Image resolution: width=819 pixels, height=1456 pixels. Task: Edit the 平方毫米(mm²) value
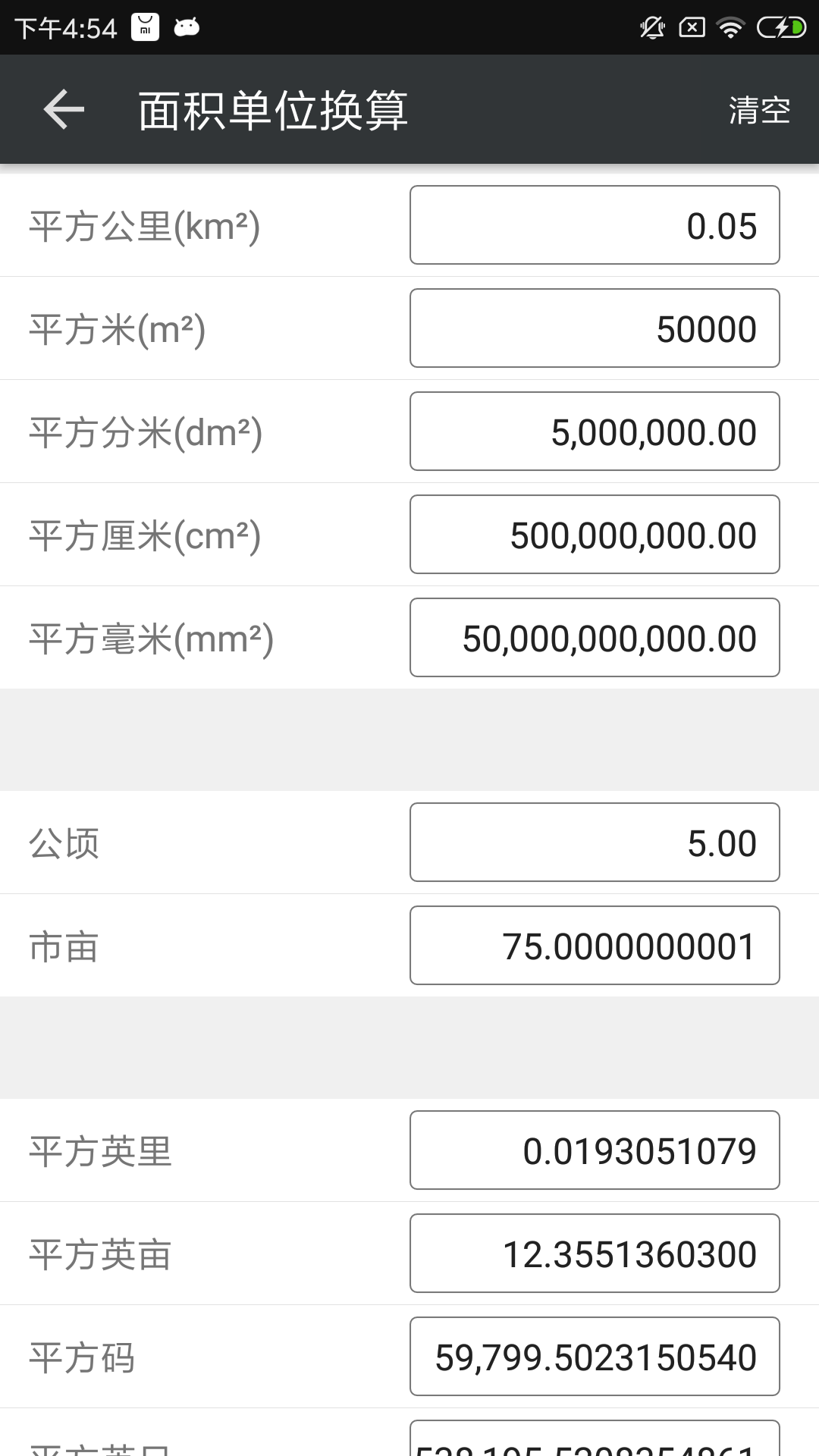coord(595,638)
